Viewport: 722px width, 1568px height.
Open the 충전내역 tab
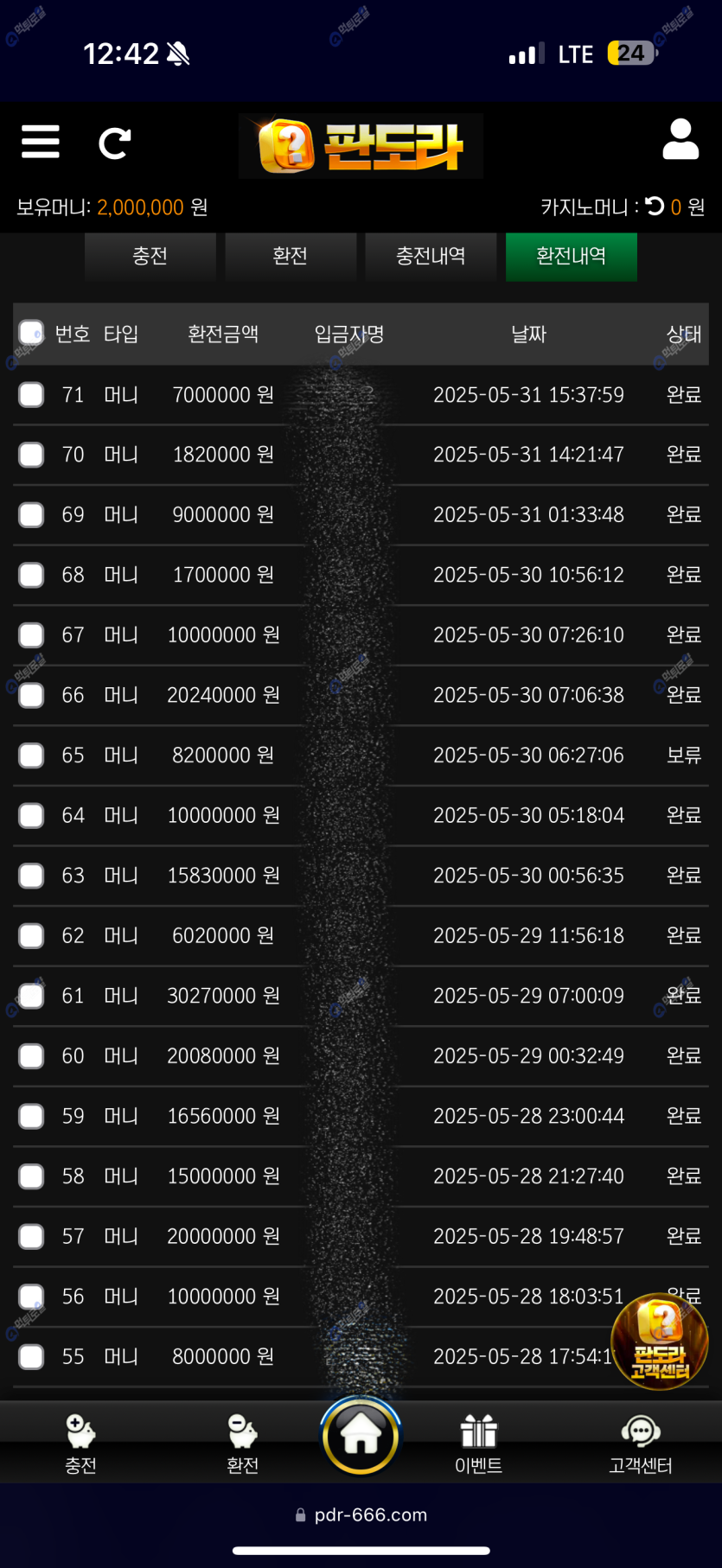(x=431, y=256)
